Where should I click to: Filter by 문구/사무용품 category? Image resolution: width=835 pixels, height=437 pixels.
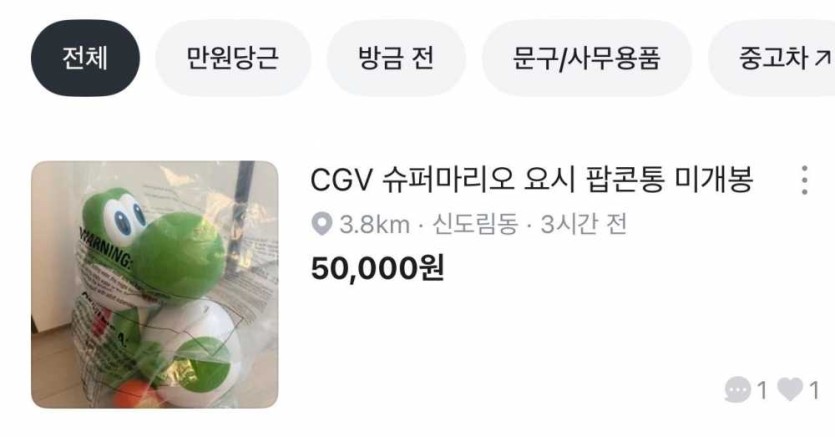(586, 58)
